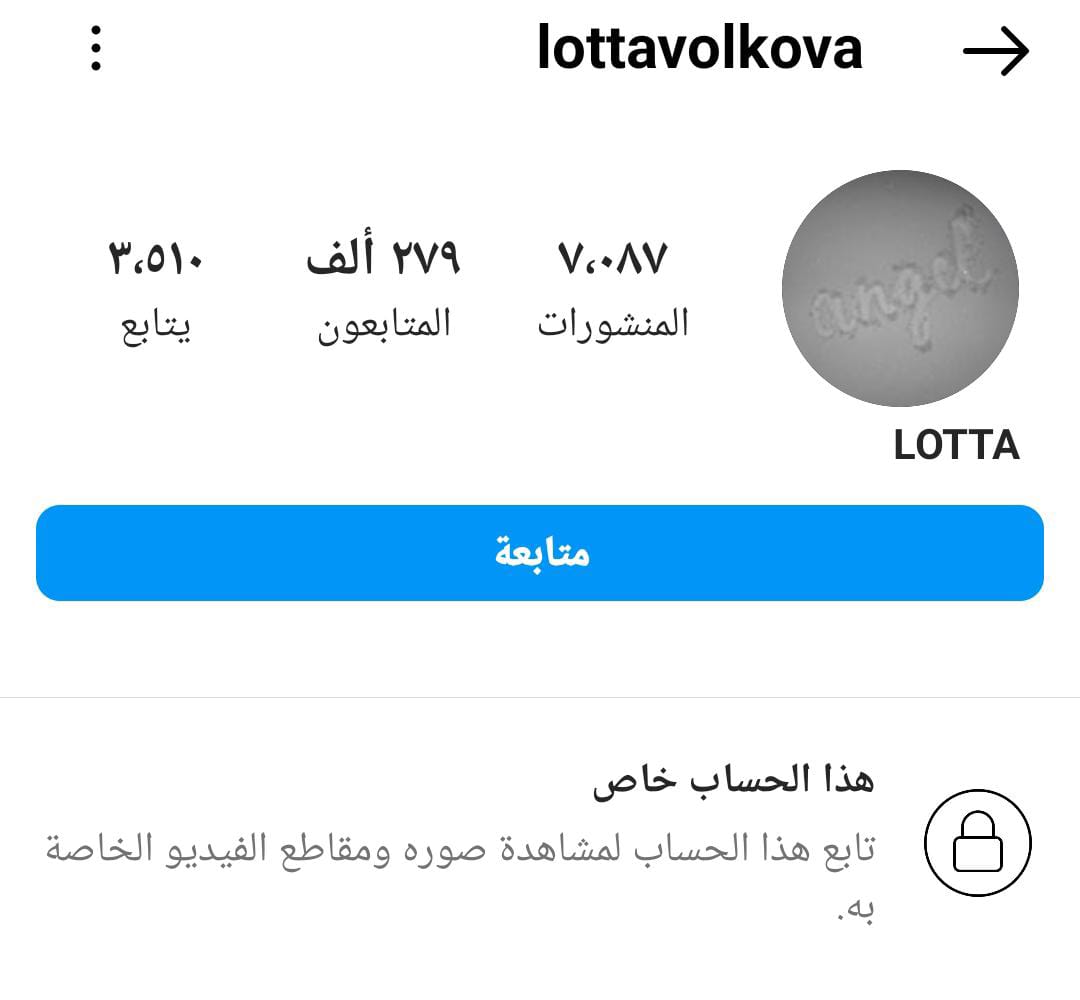This screenshot has width=1080, height=1000.
Task: Open the three-dot overflow menu
Action: 95,48
